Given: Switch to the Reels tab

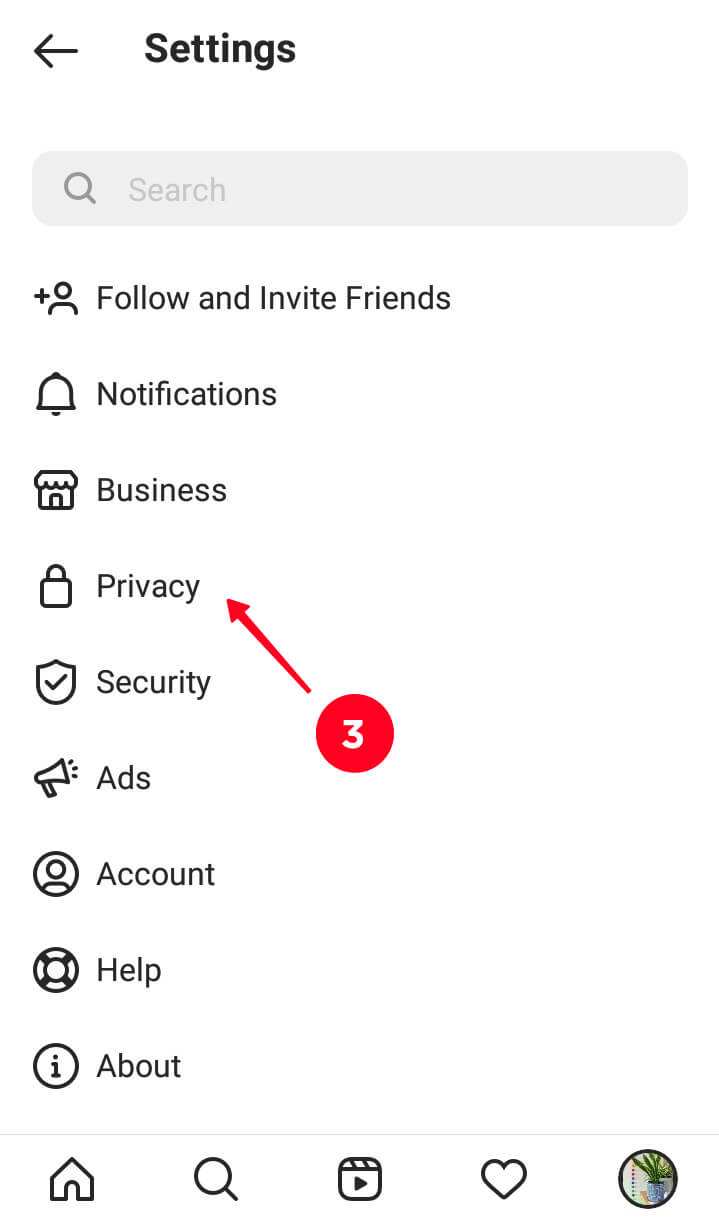Looking at the screenshot, I should [x=359, y=1179].
